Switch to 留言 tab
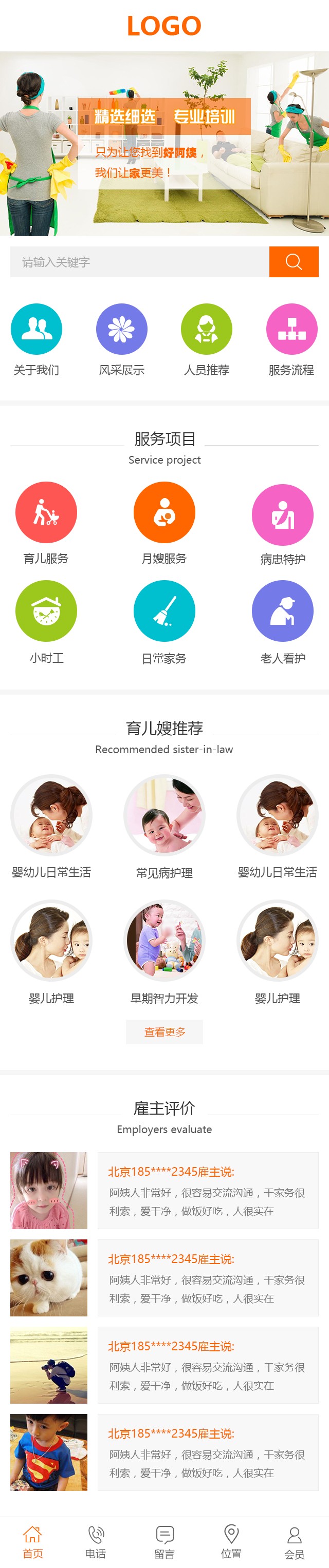Image resolution: width=329 pixels, height=1568 pixels. point(164,1542)
